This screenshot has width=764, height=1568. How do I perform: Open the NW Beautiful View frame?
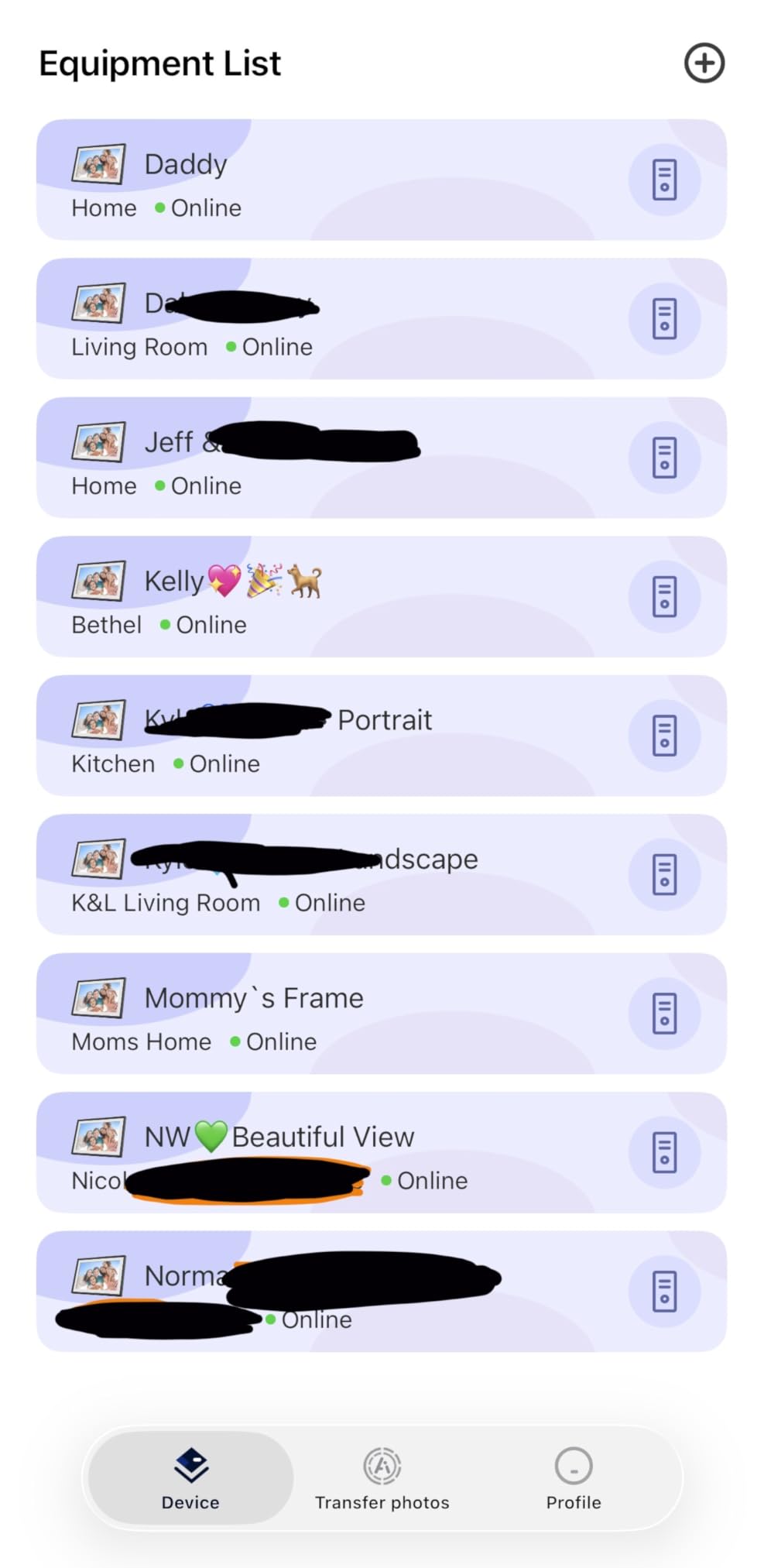click(381, 1152)
